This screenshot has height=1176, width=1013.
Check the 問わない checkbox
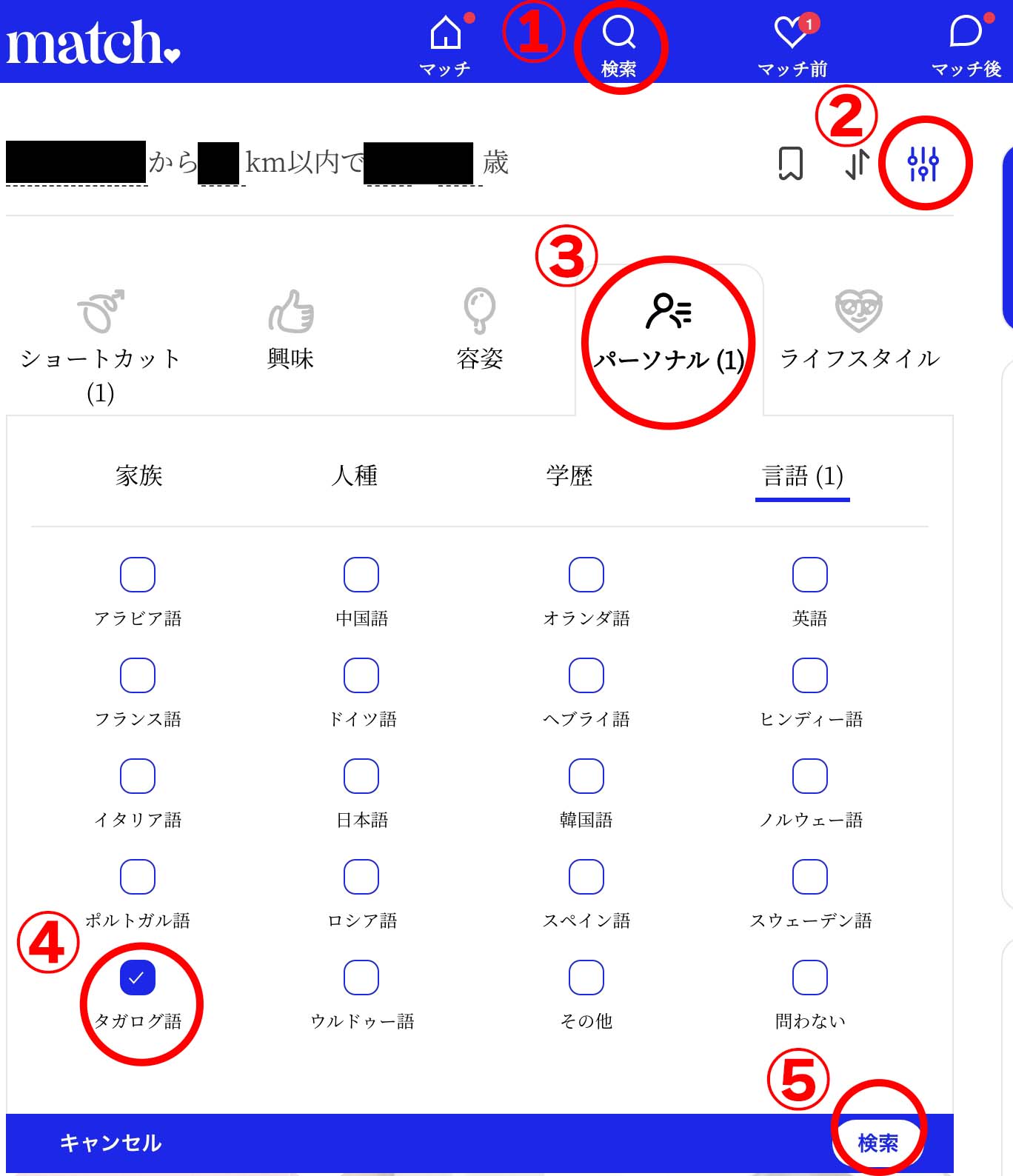(x=809, y=978)
